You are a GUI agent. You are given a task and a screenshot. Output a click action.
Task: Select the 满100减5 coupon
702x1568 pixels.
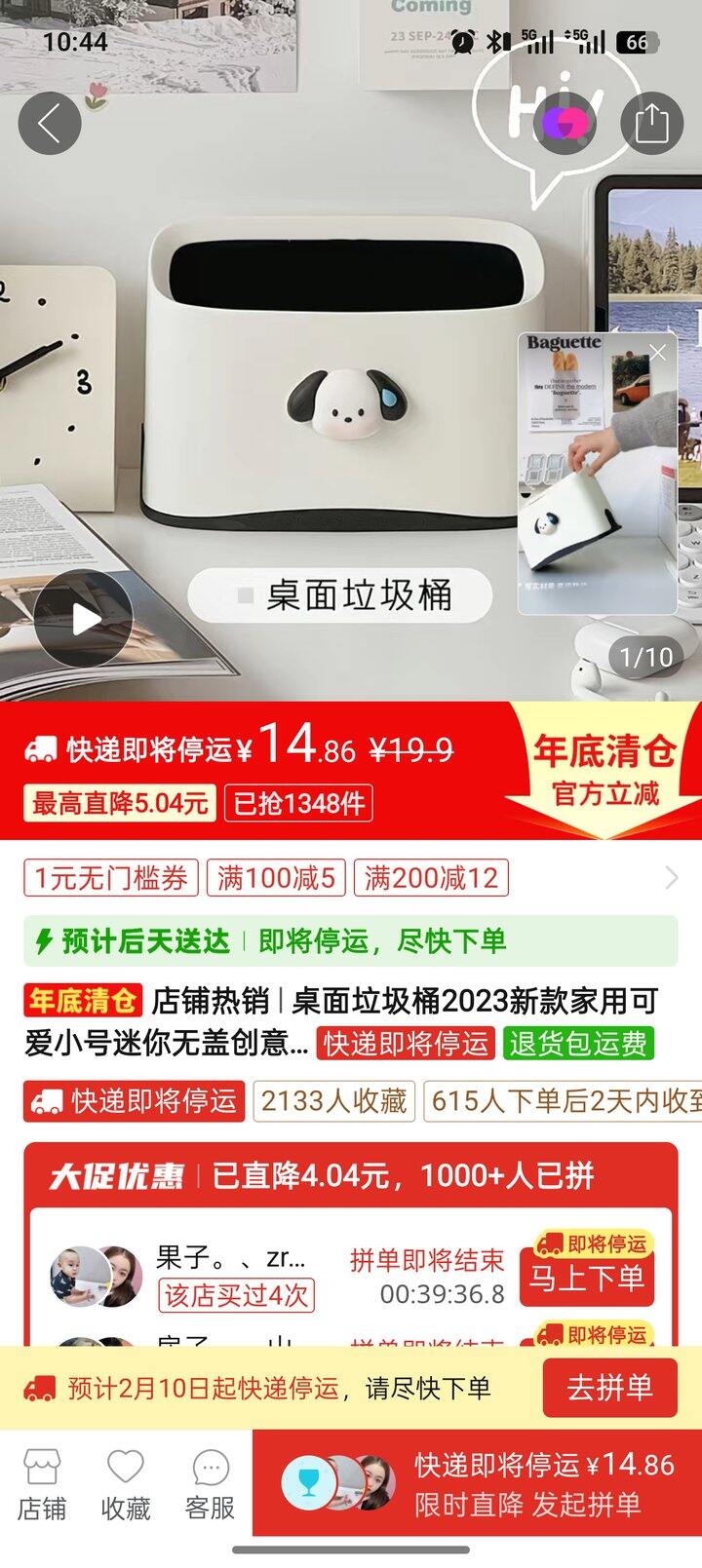276,878
